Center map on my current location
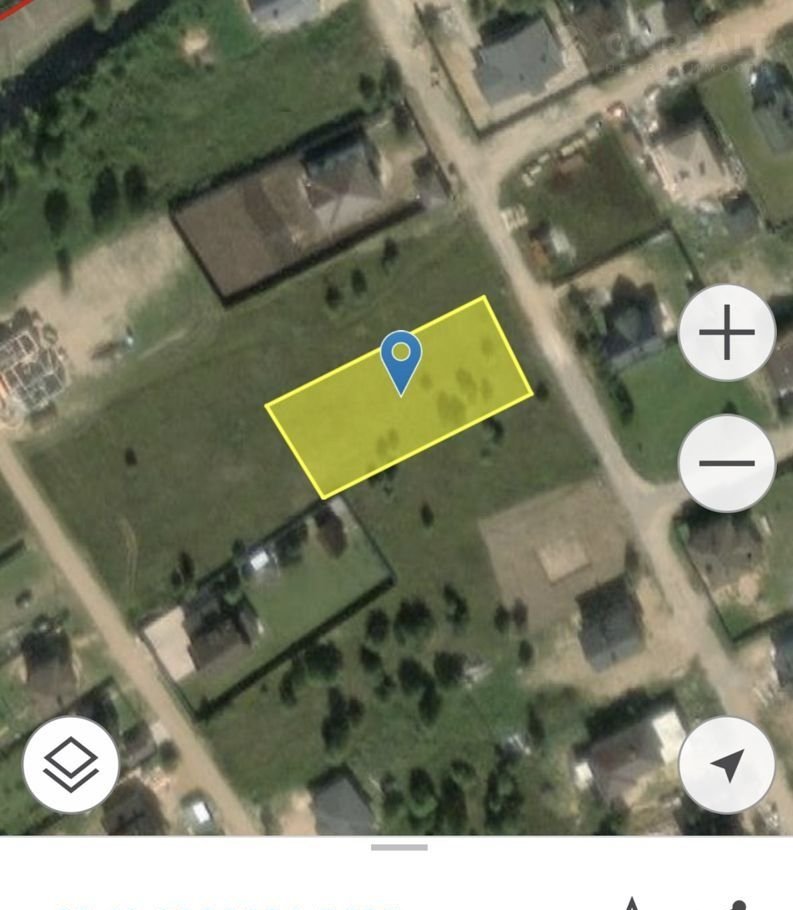Viewport: 793px width, 910px height. click(727, 765)
